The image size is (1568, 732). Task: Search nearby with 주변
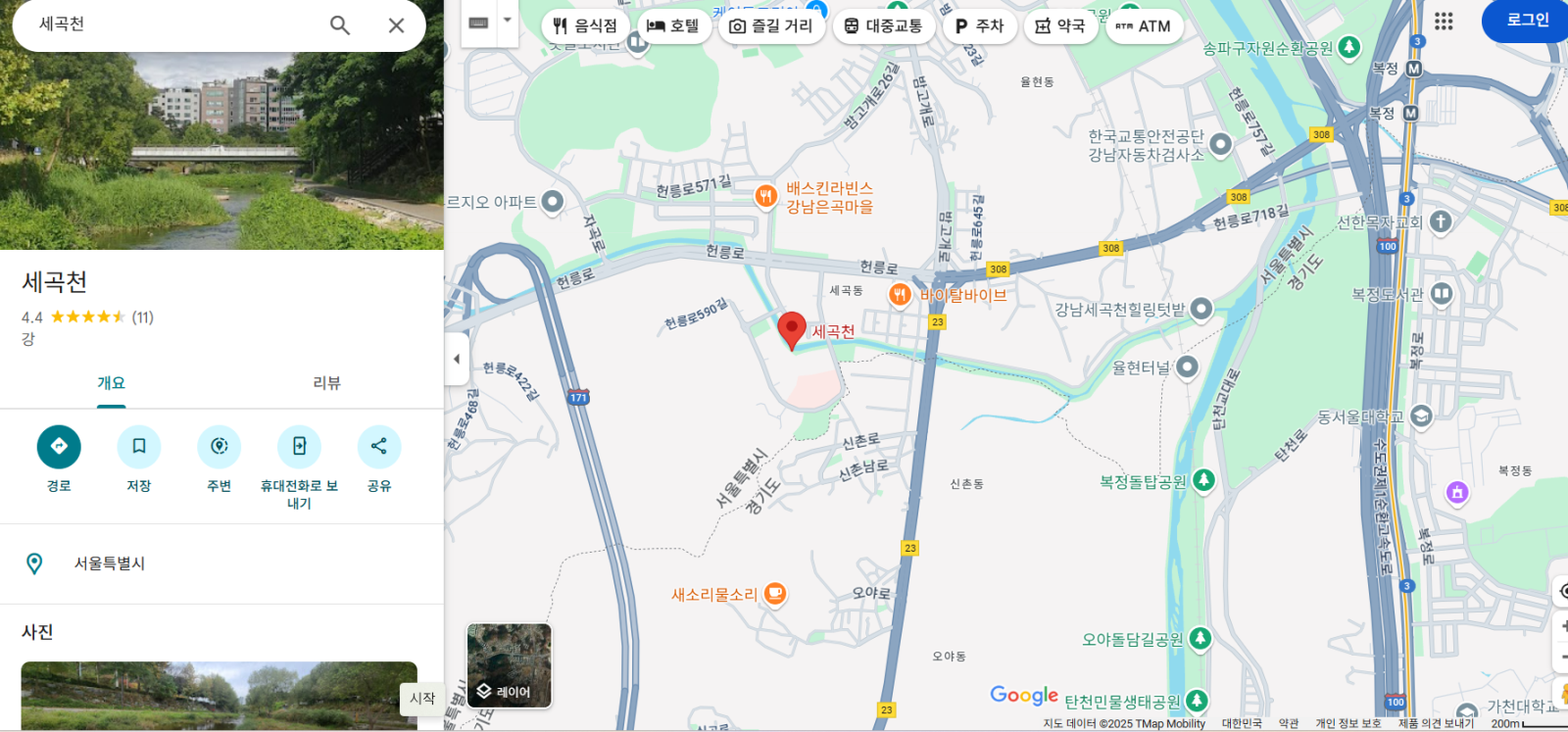coord(219,447)
